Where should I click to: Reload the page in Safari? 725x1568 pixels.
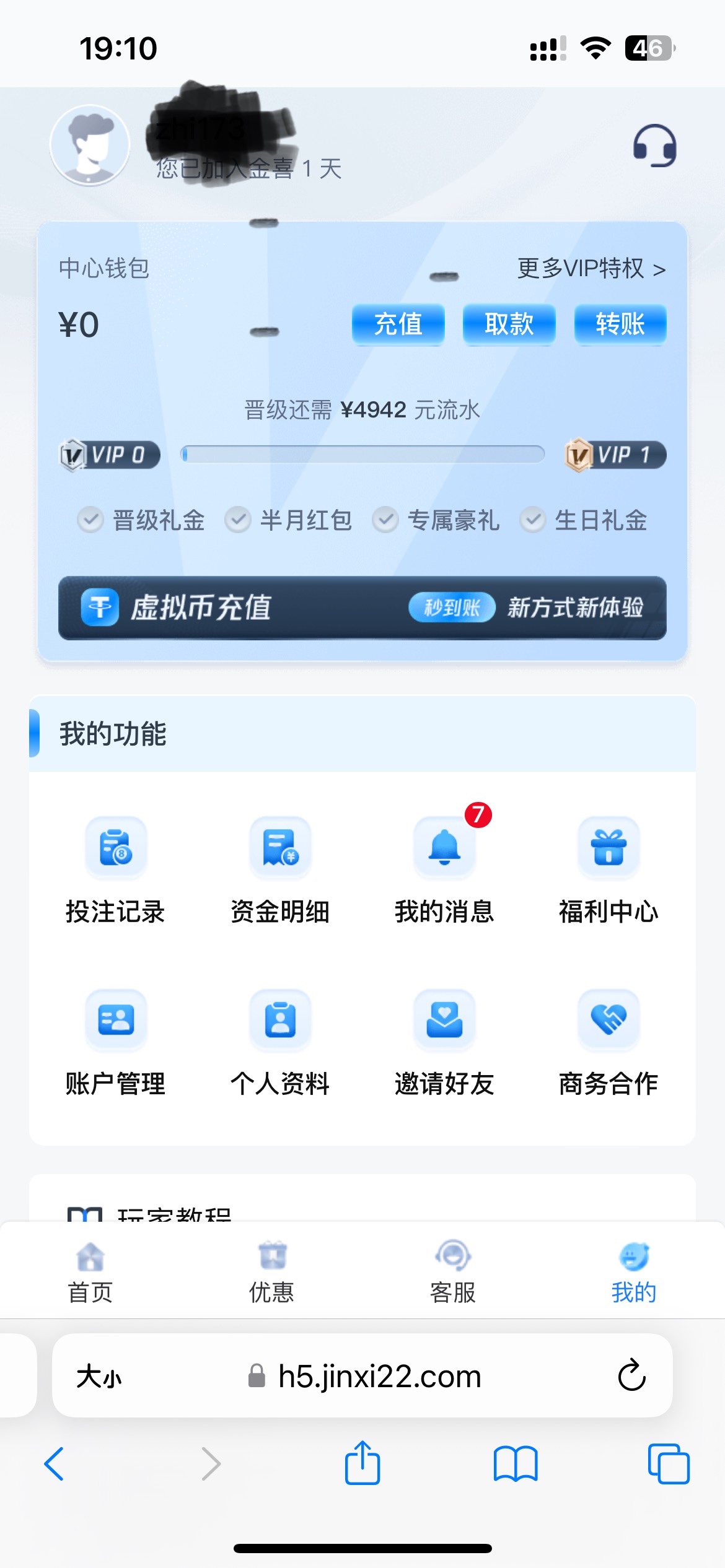[631, 1375]
